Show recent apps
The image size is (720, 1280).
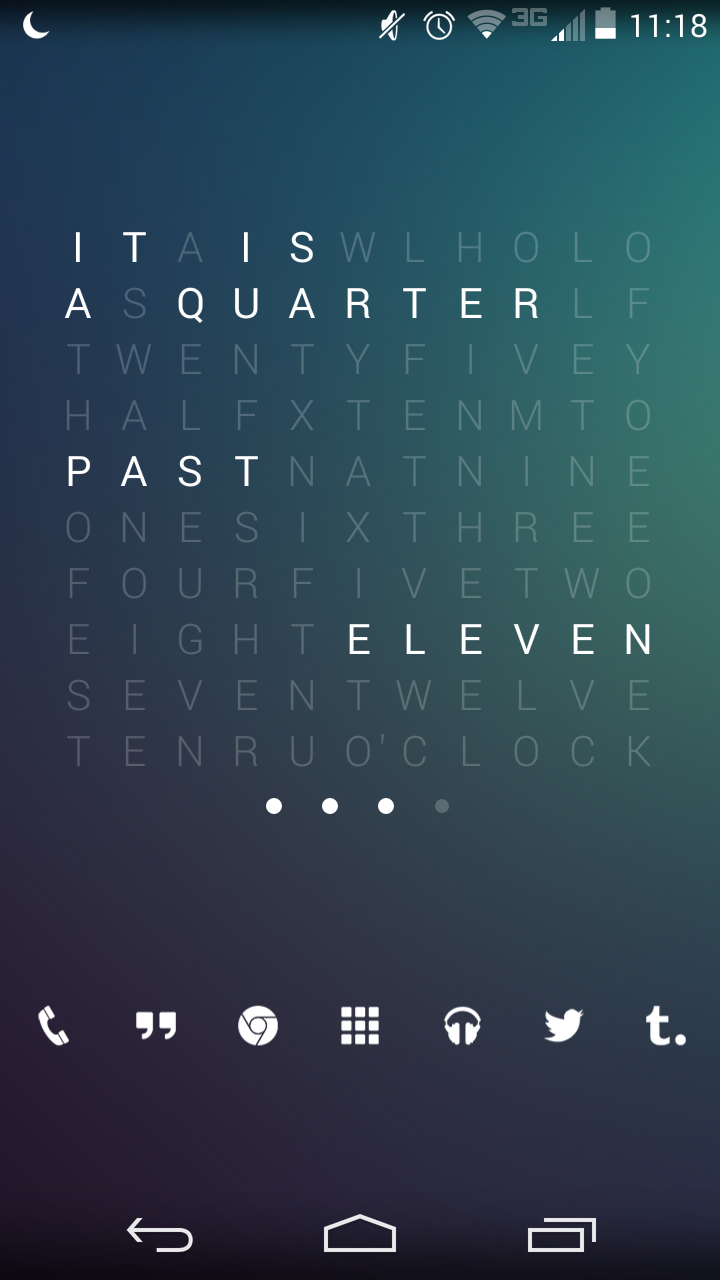(562, 1235)
